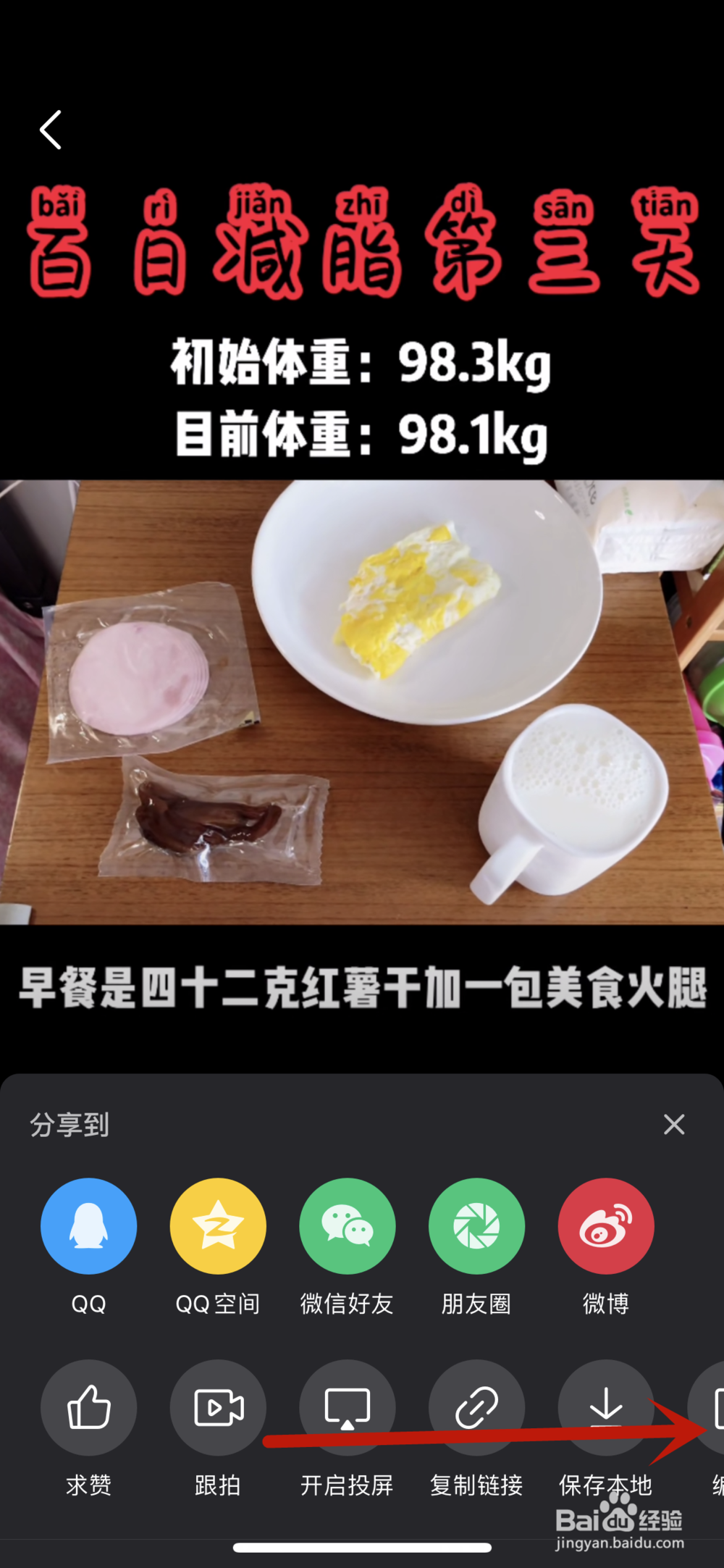Tap the 复制链接 text label
The height and width of the screenshot is (1568, 724).
click(476, 1482)
